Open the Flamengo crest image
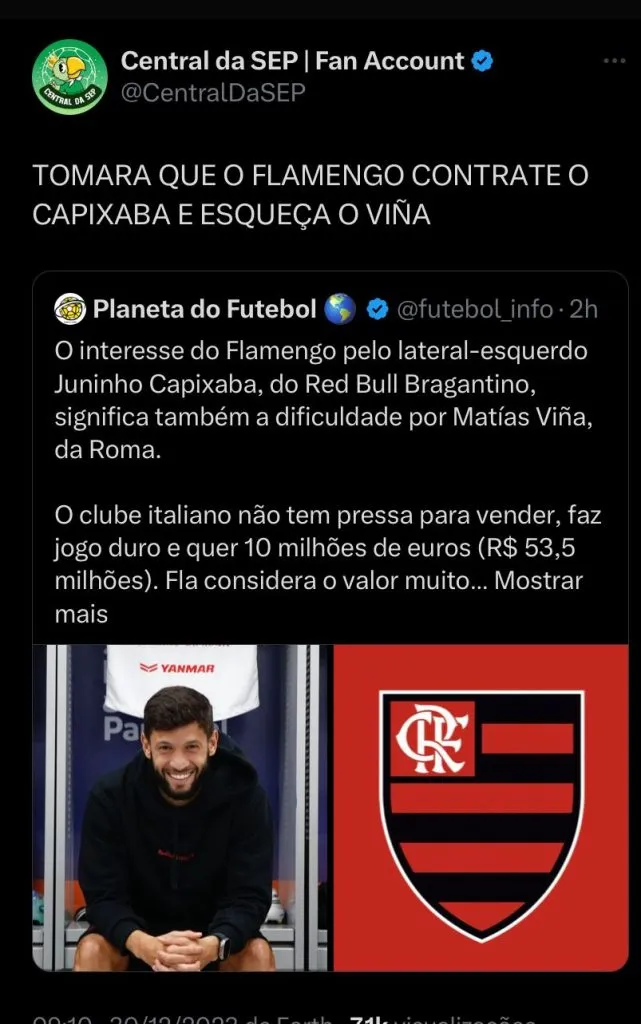 [x=481, y=807]
